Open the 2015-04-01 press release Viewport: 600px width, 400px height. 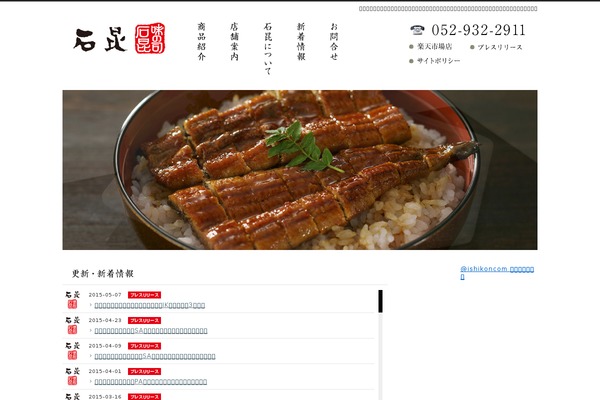150,381
